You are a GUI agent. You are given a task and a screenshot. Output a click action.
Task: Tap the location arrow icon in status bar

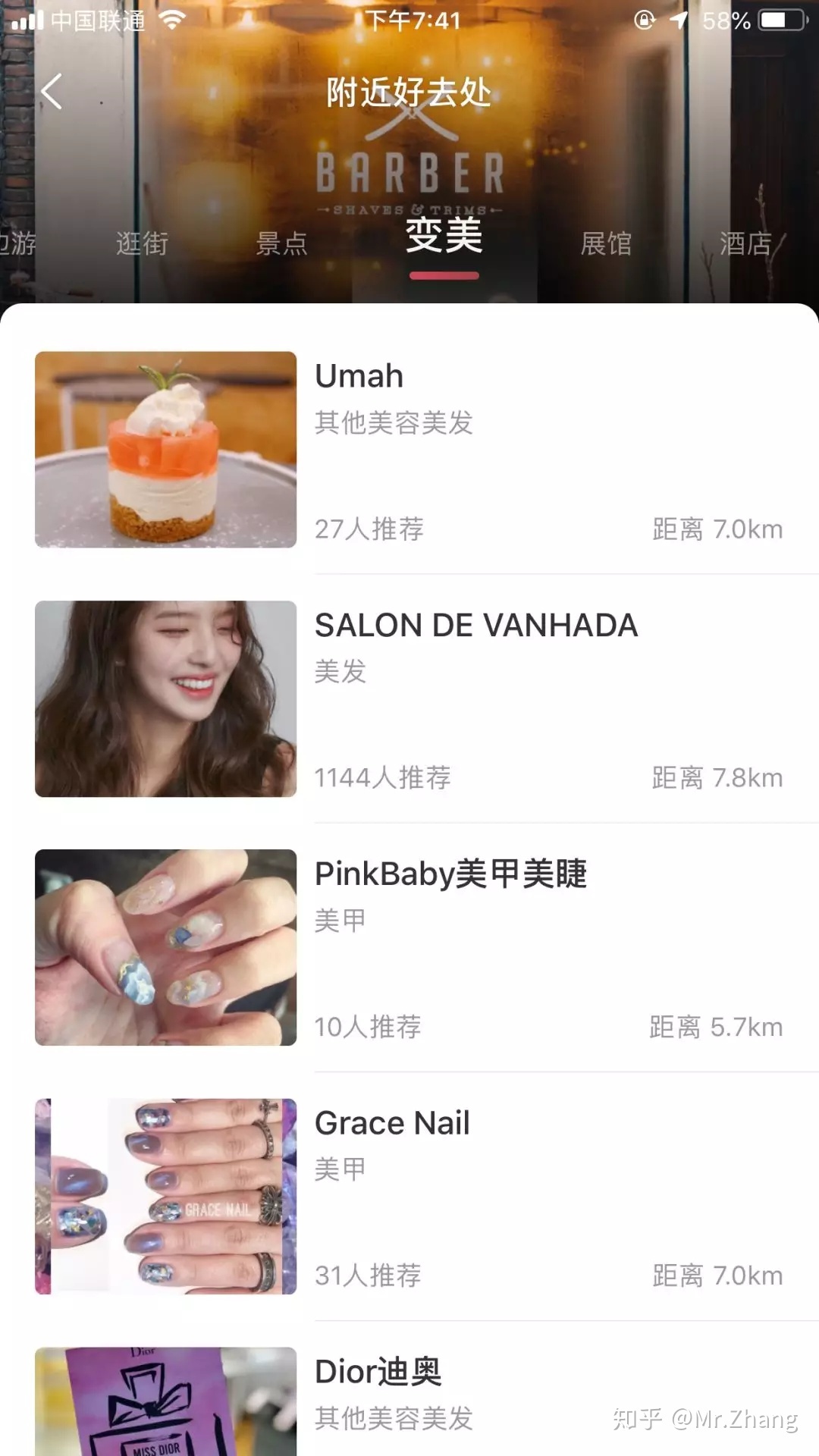click(x=679, y=20)
